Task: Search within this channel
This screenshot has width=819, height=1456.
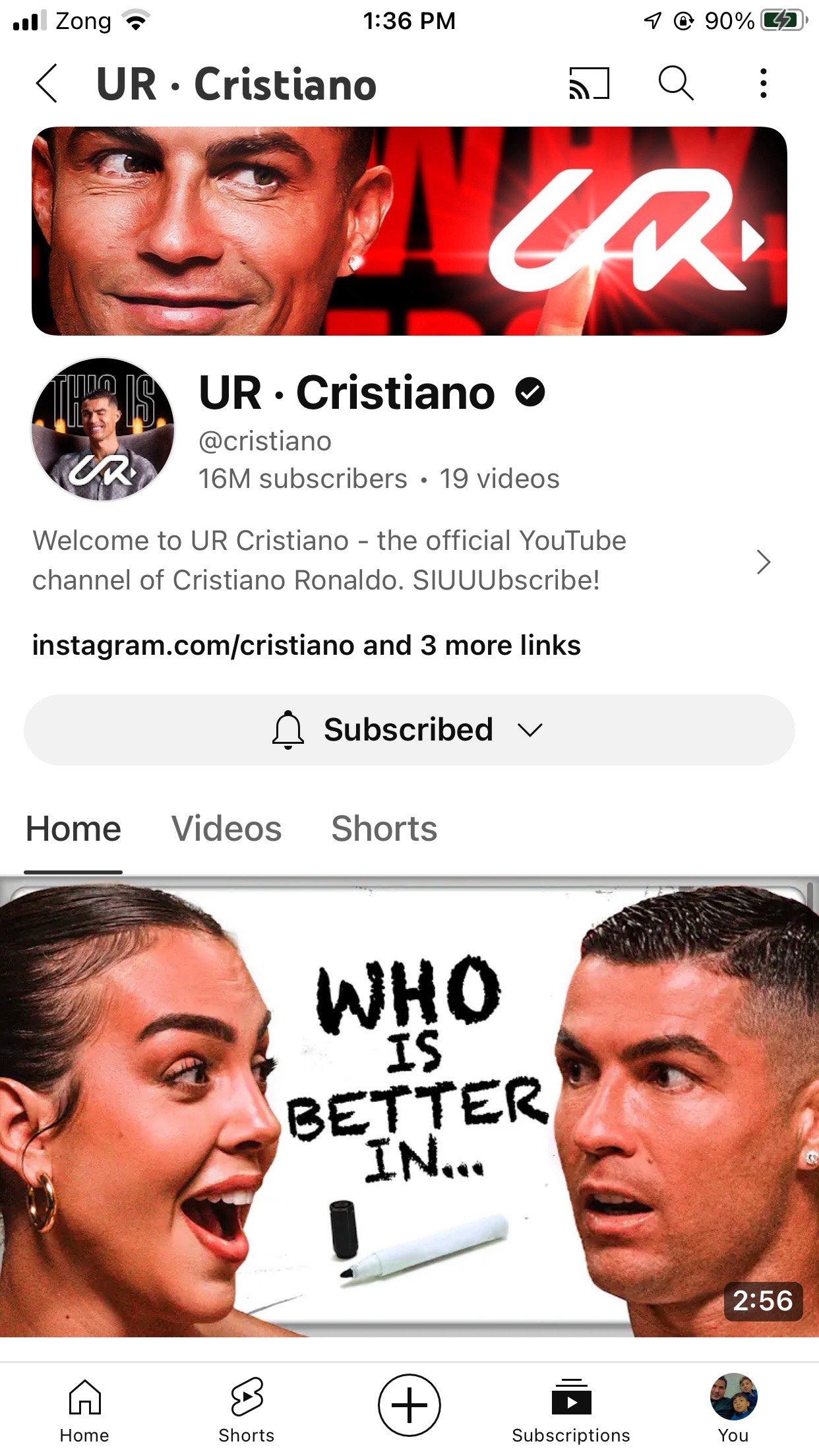Action: [x=676, y=84]
